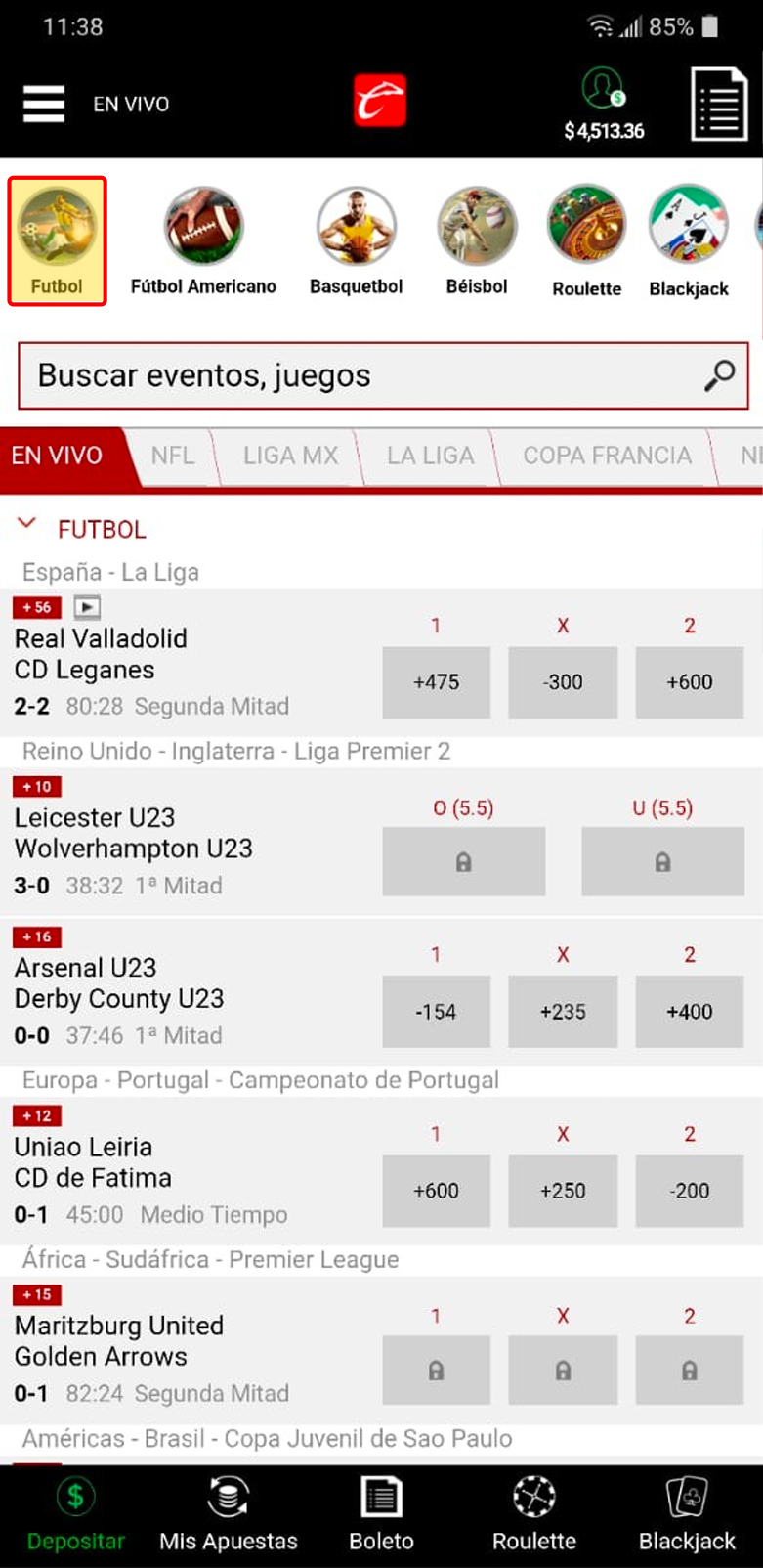Screen dimensions: 763x1568
Task: Select the Béisbol sport
Action: (x=477, y=242)
